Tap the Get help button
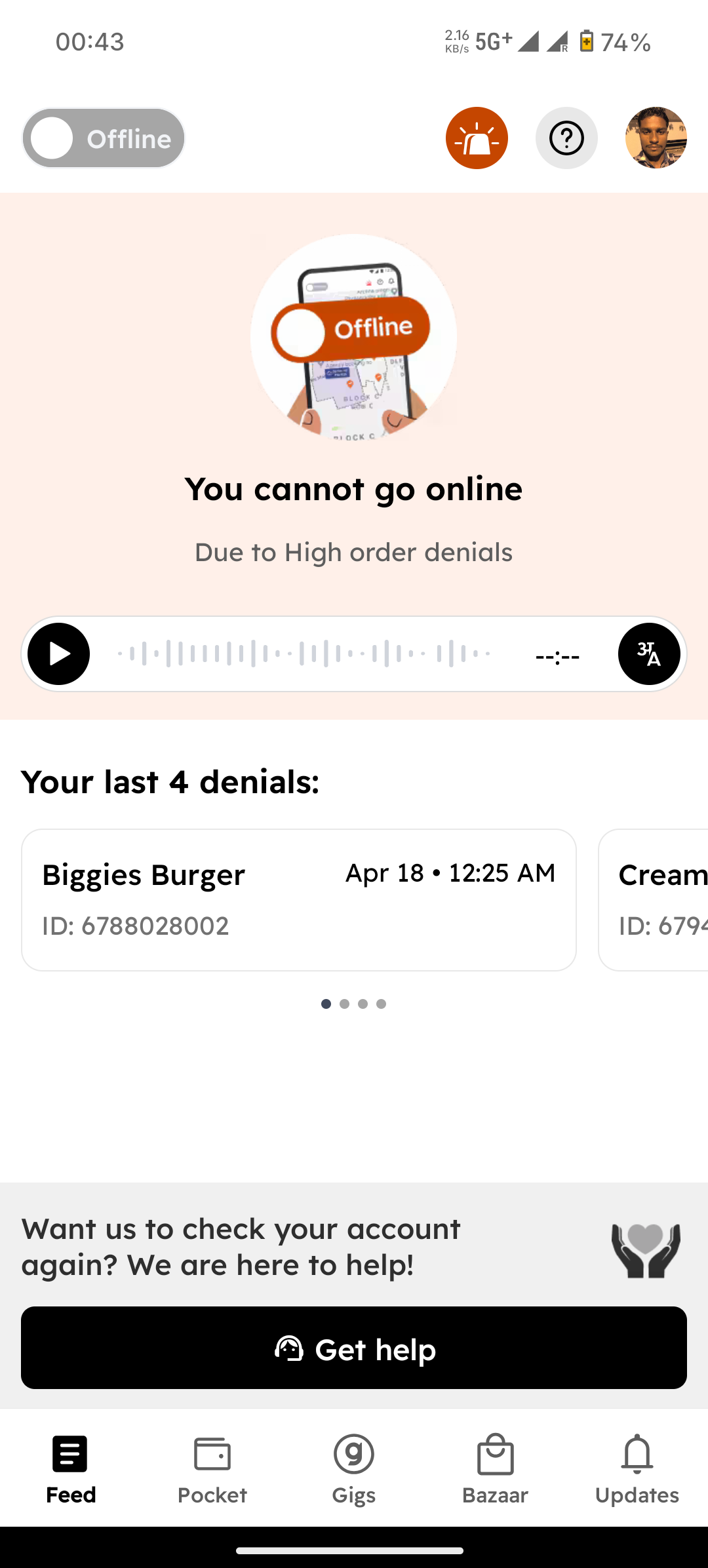Image resolution: width=708 pixels, height=1568 pixels. (354, 1348)
